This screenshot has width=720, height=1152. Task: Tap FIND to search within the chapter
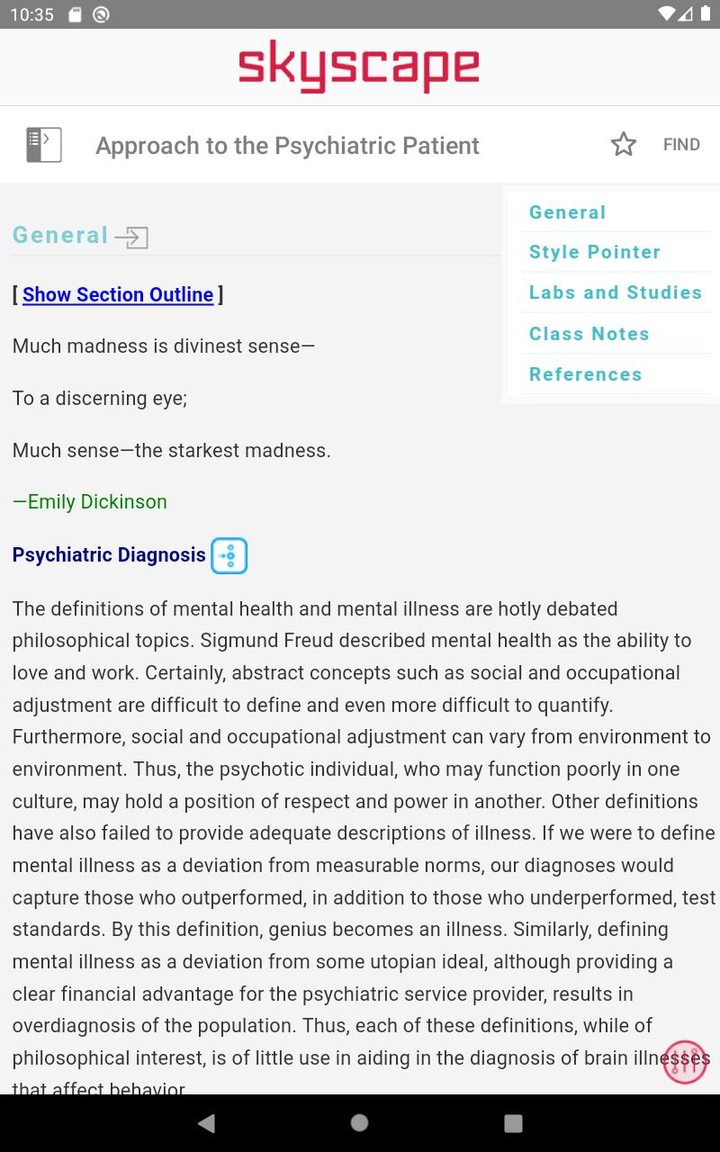[681, 144]
